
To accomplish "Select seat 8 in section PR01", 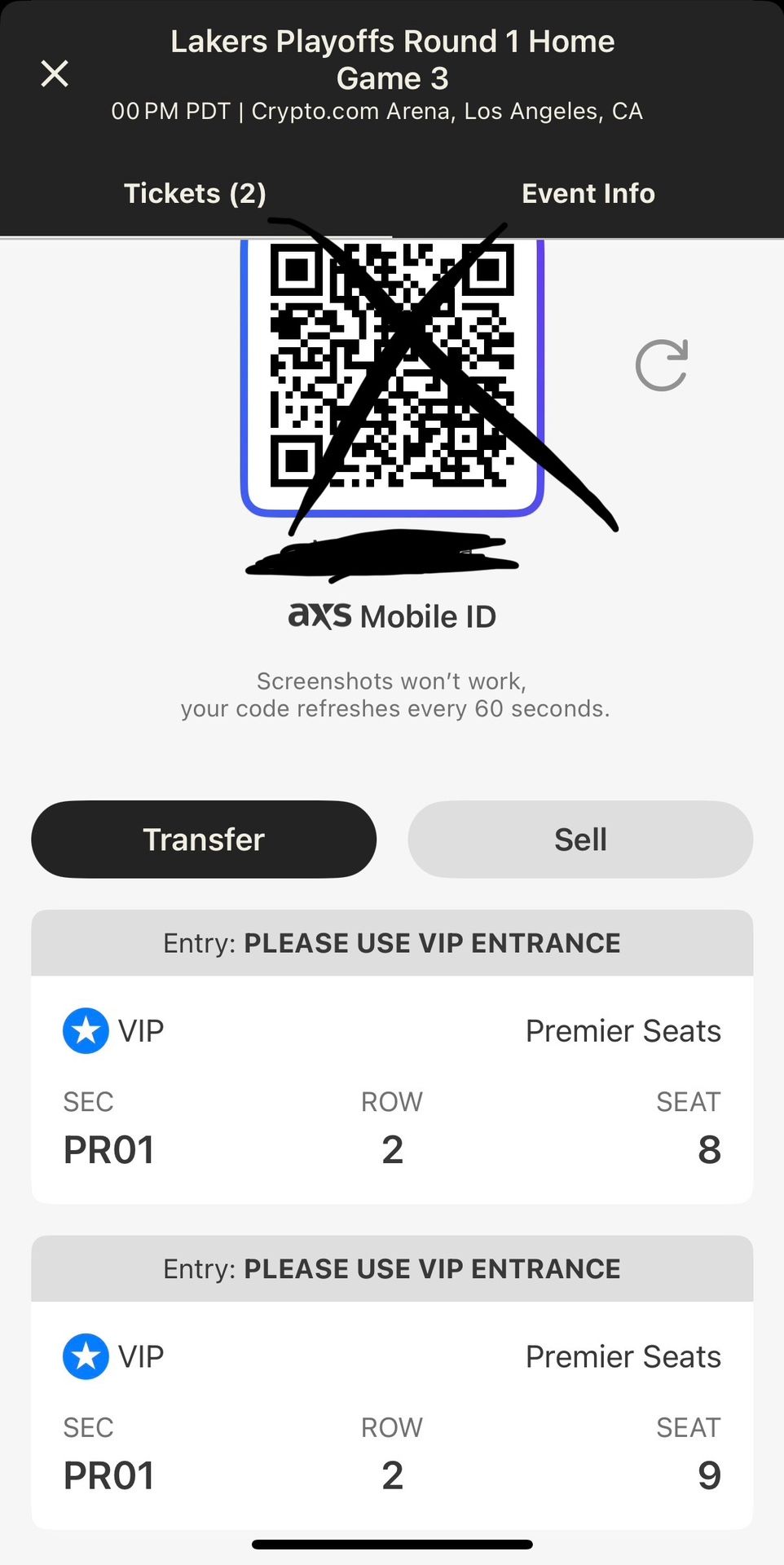I will coord(710,1149).
